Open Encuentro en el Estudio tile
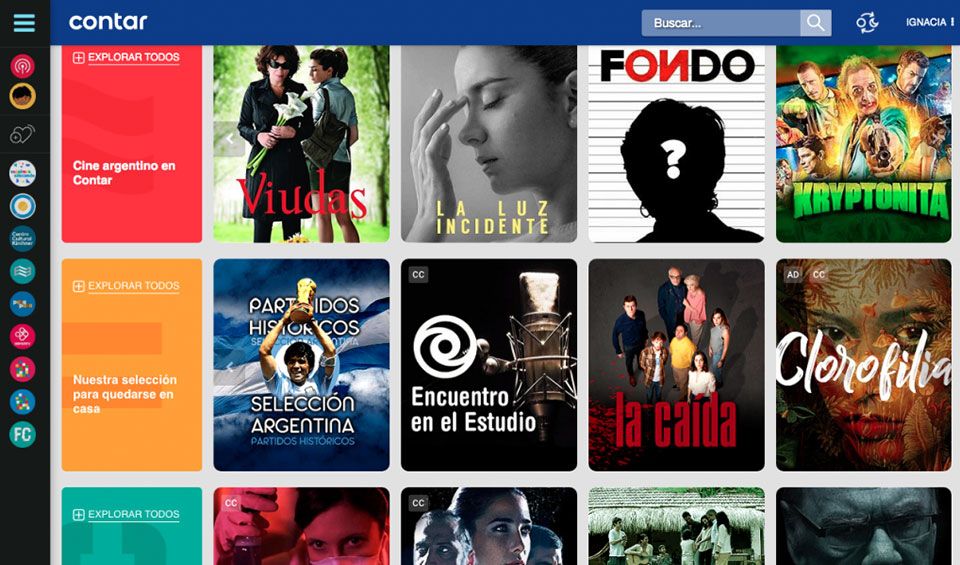The width and height of the screenshot is (960, 565). [488, 365]
